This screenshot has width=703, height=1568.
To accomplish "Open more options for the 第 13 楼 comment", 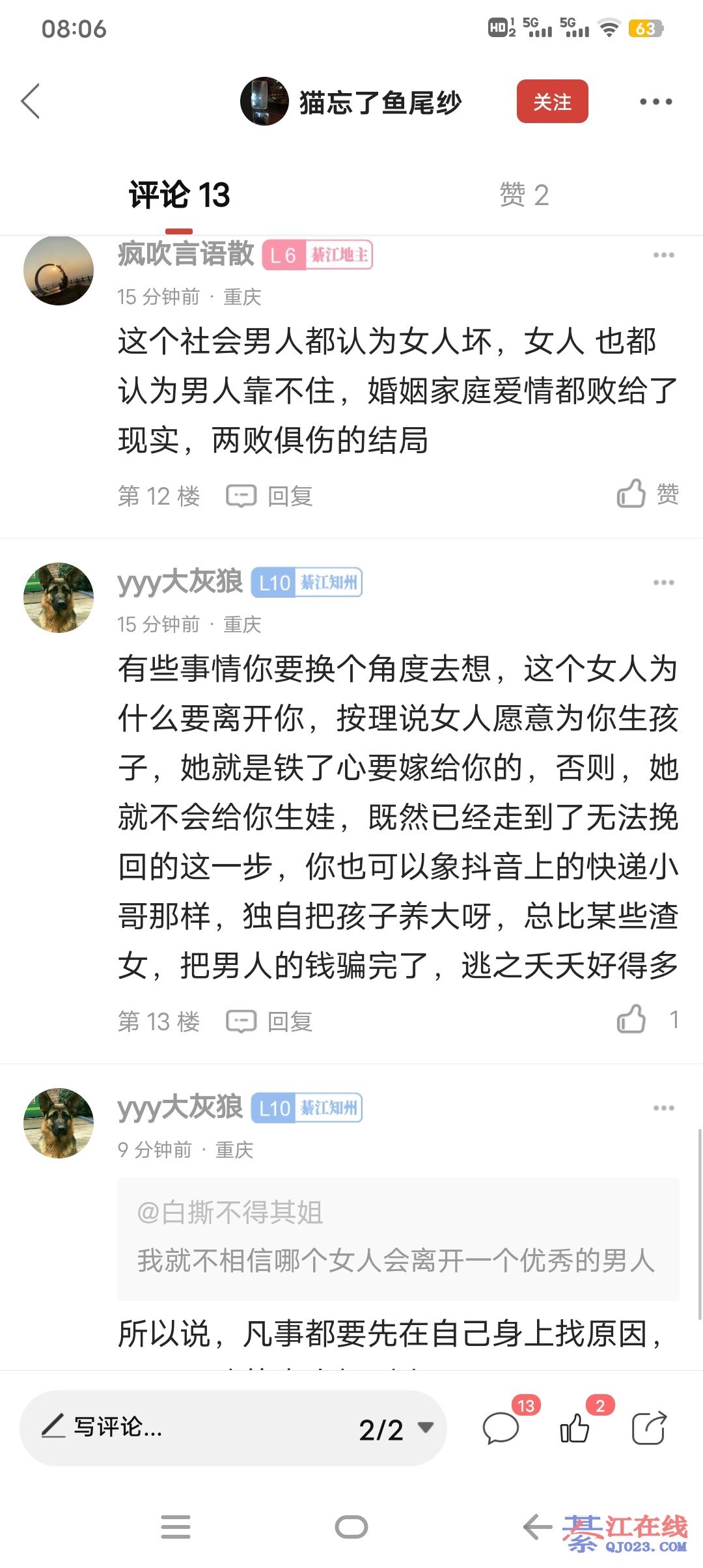I will click(663, 583).
